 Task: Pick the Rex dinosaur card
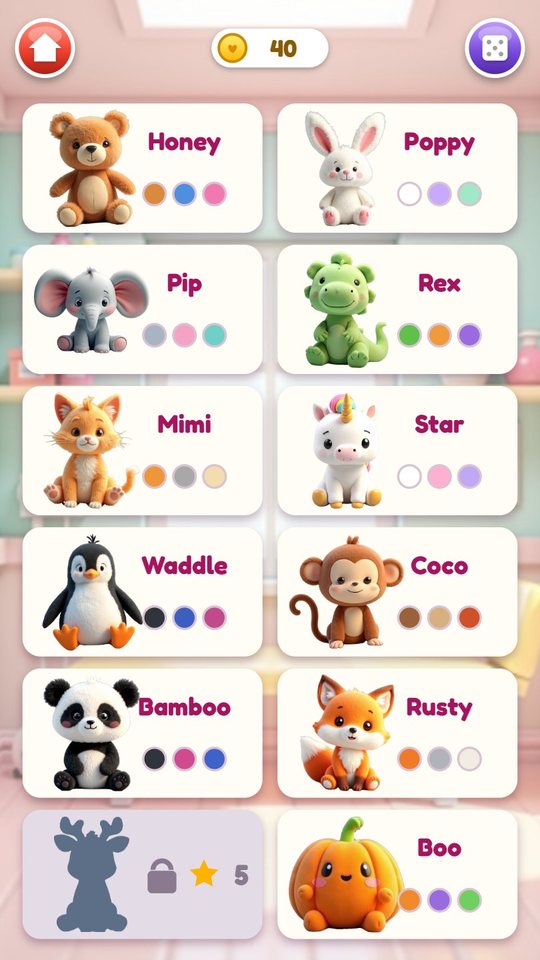point(397,309)
